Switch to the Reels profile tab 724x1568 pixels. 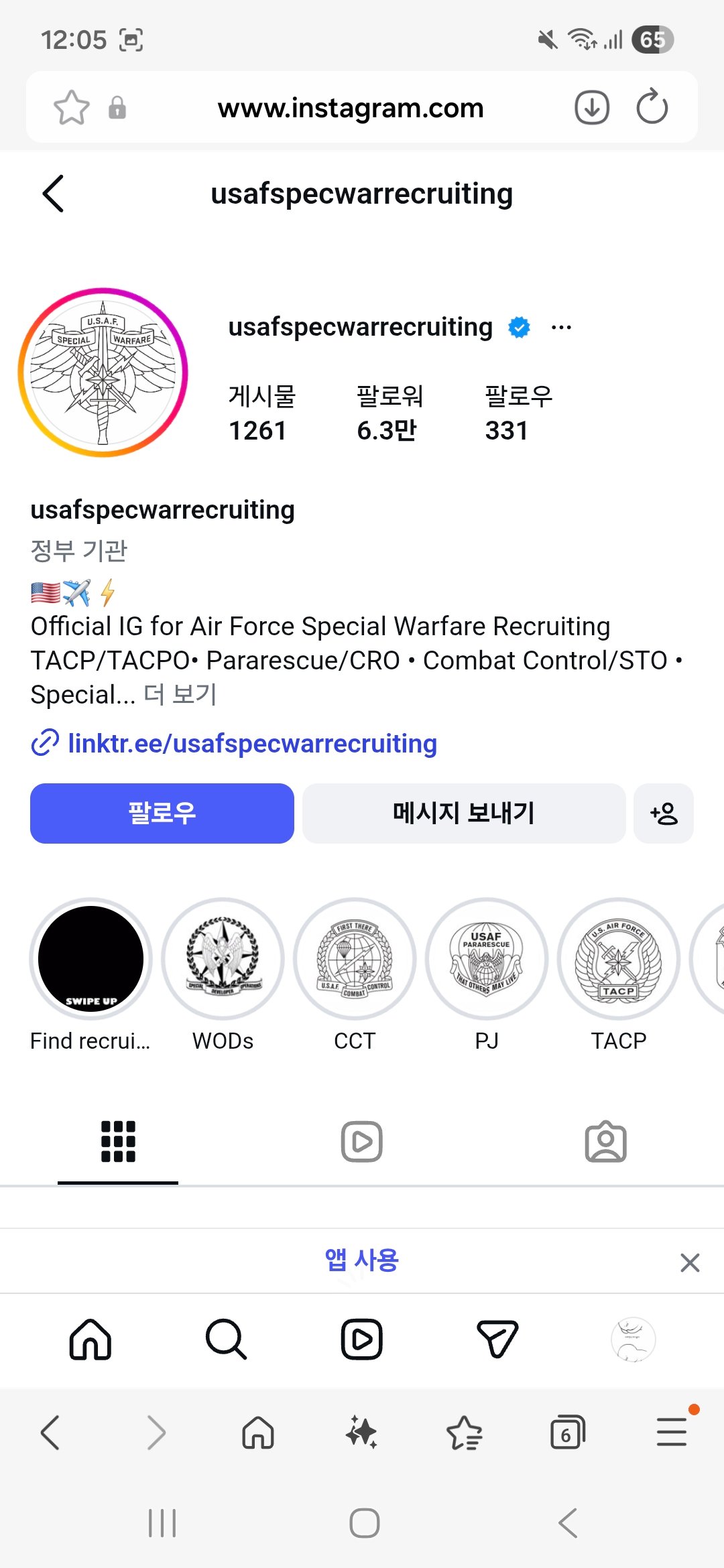point(362,1142)
